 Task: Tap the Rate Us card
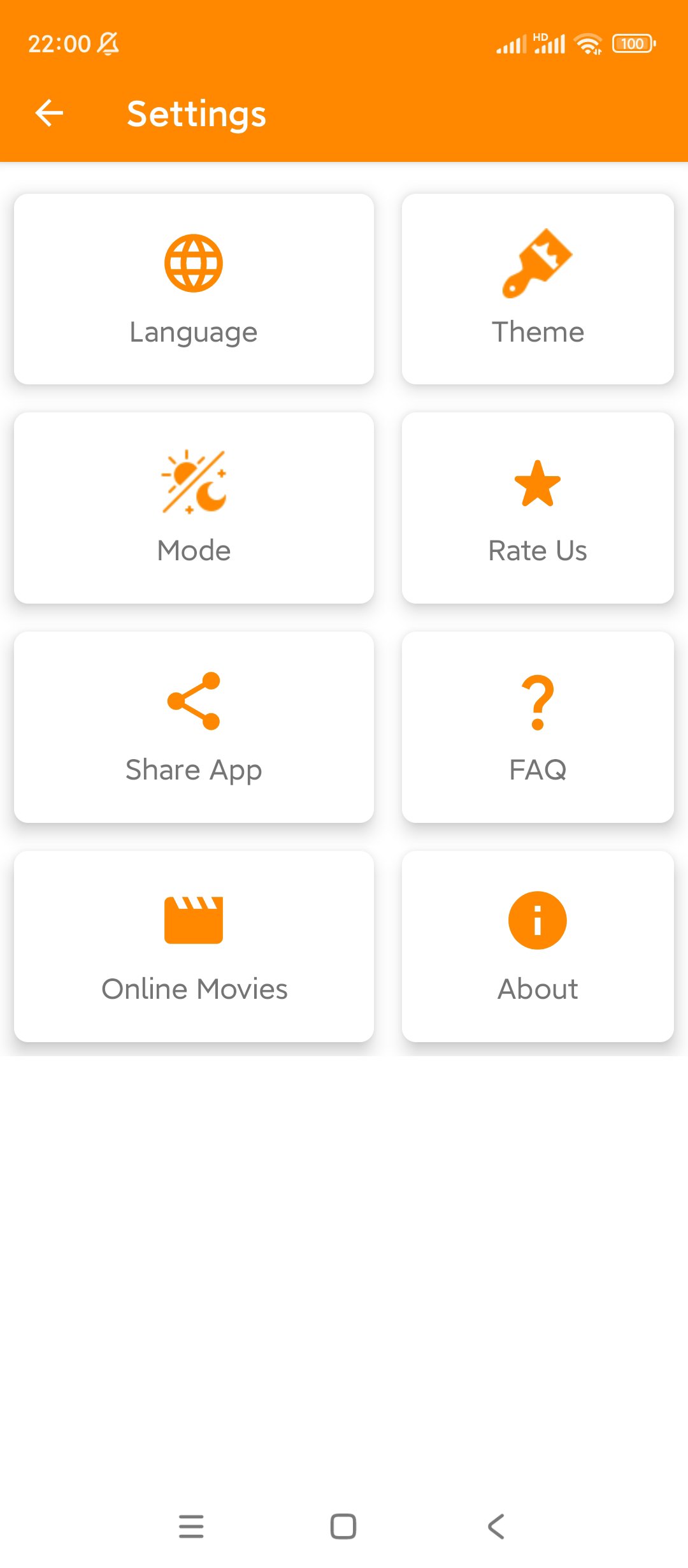[538, 508]
